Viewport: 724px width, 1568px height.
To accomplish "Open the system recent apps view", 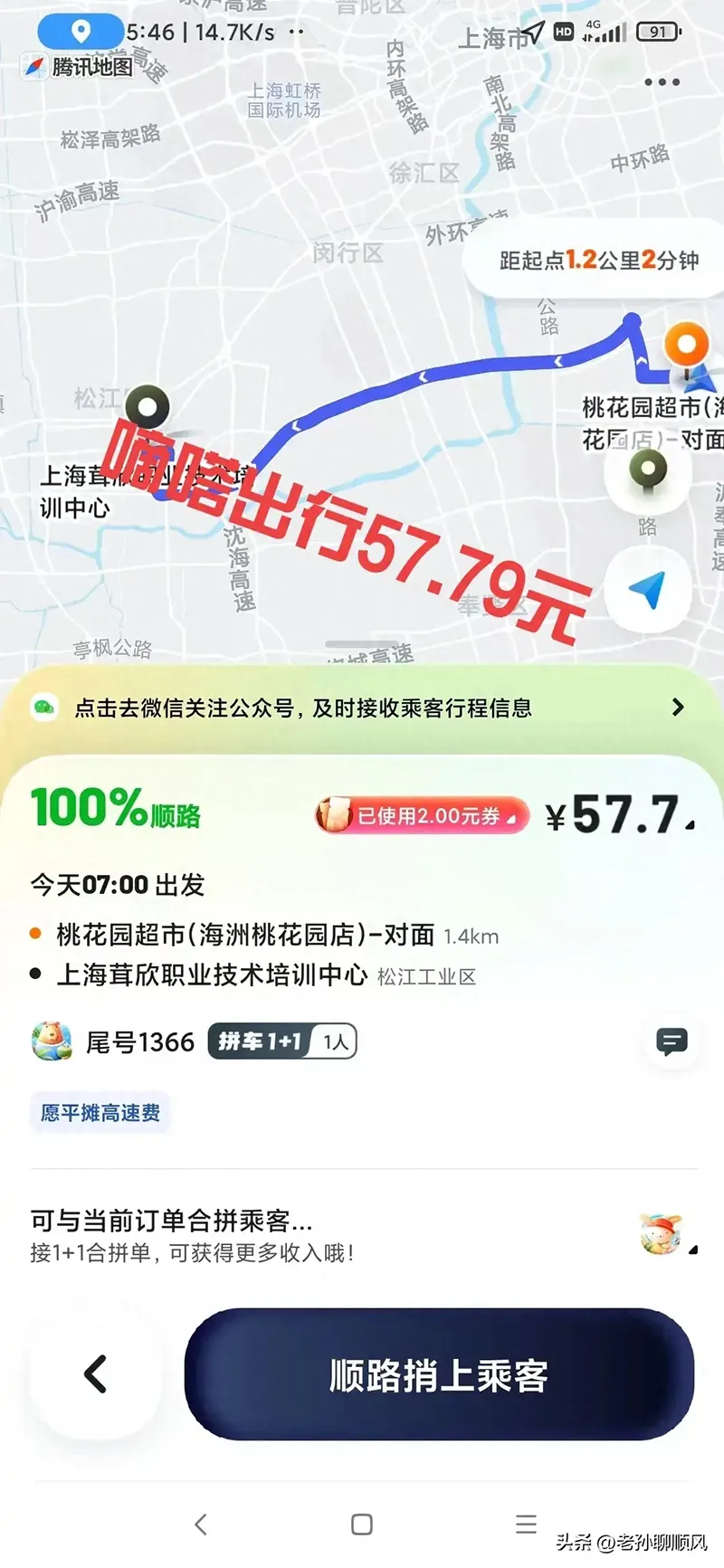I will coord(526,1524).
